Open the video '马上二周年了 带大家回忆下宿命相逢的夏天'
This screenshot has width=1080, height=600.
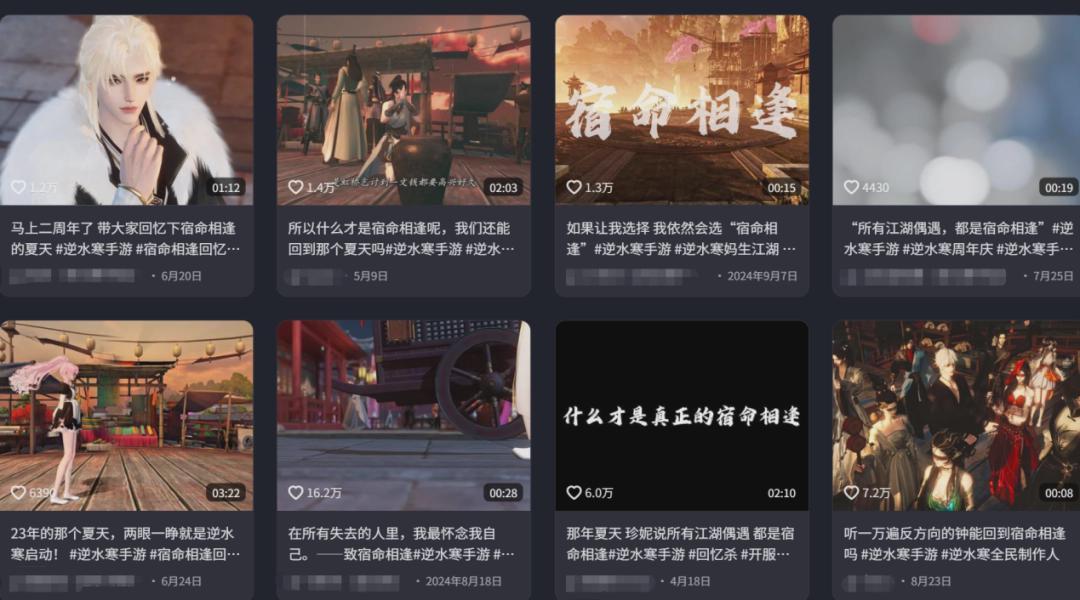[126, 109]
